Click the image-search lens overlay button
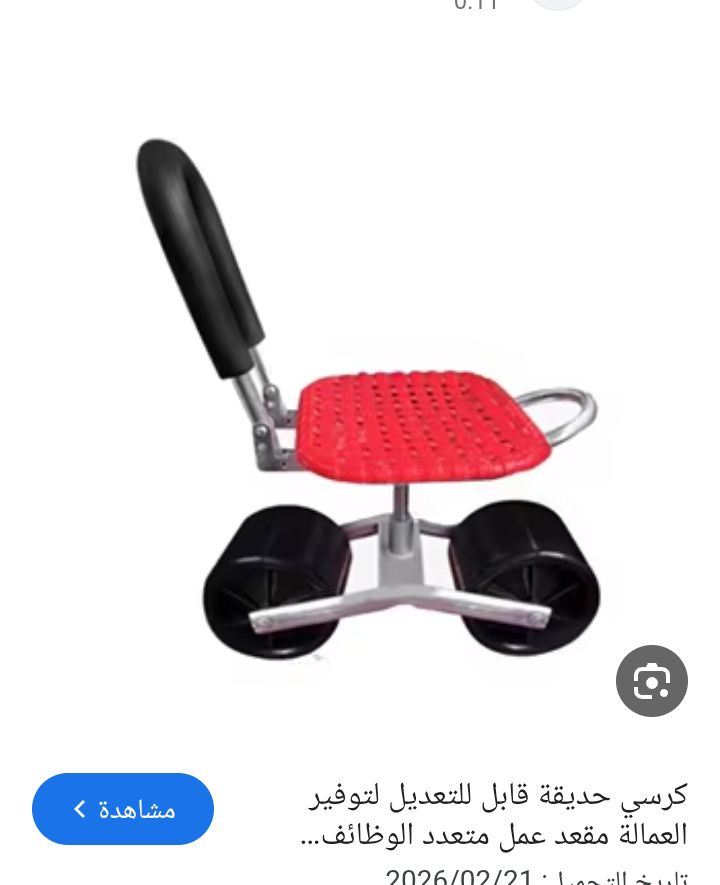This screenshot has width=720, height=885. point(652,681)
